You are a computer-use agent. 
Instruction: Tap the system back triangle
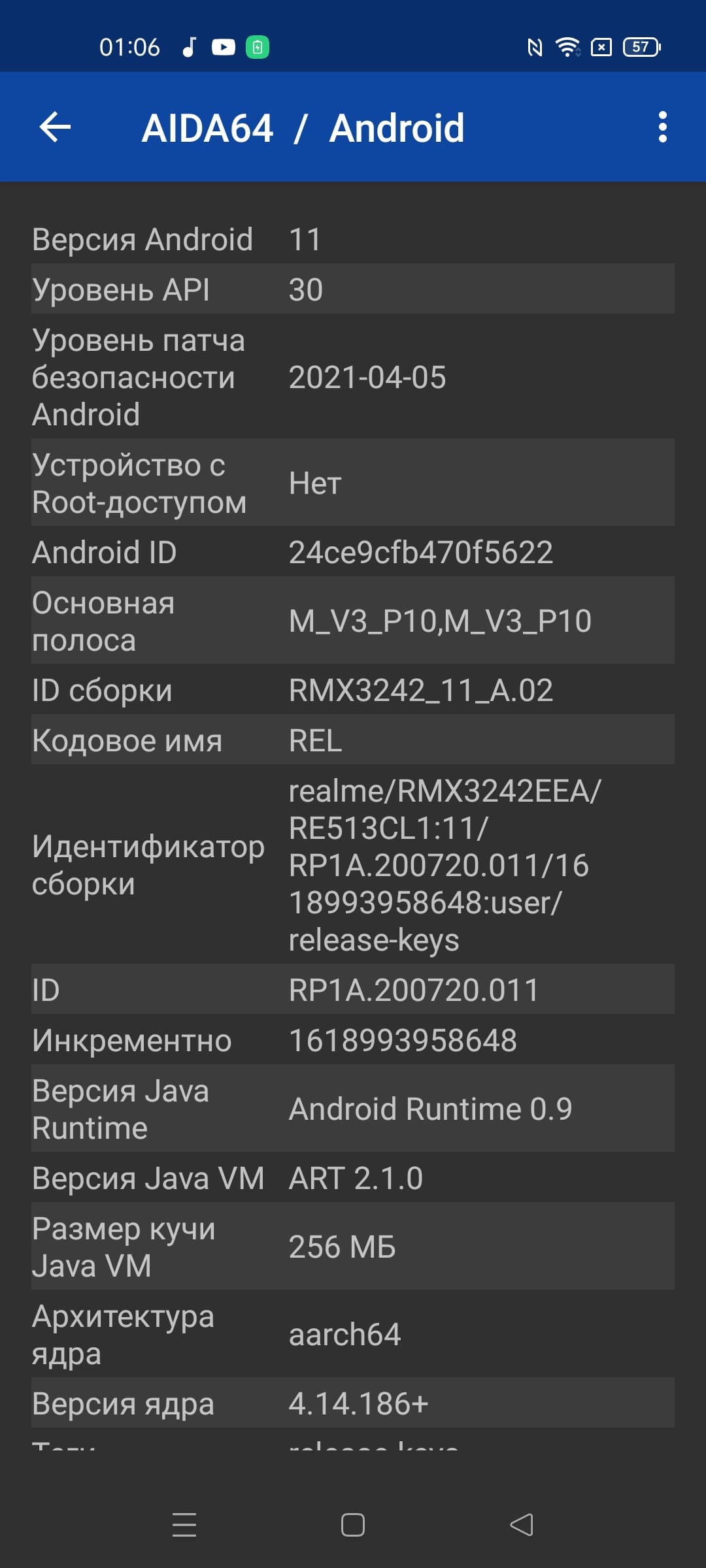pyautogui.click(x=522, y=1525)
